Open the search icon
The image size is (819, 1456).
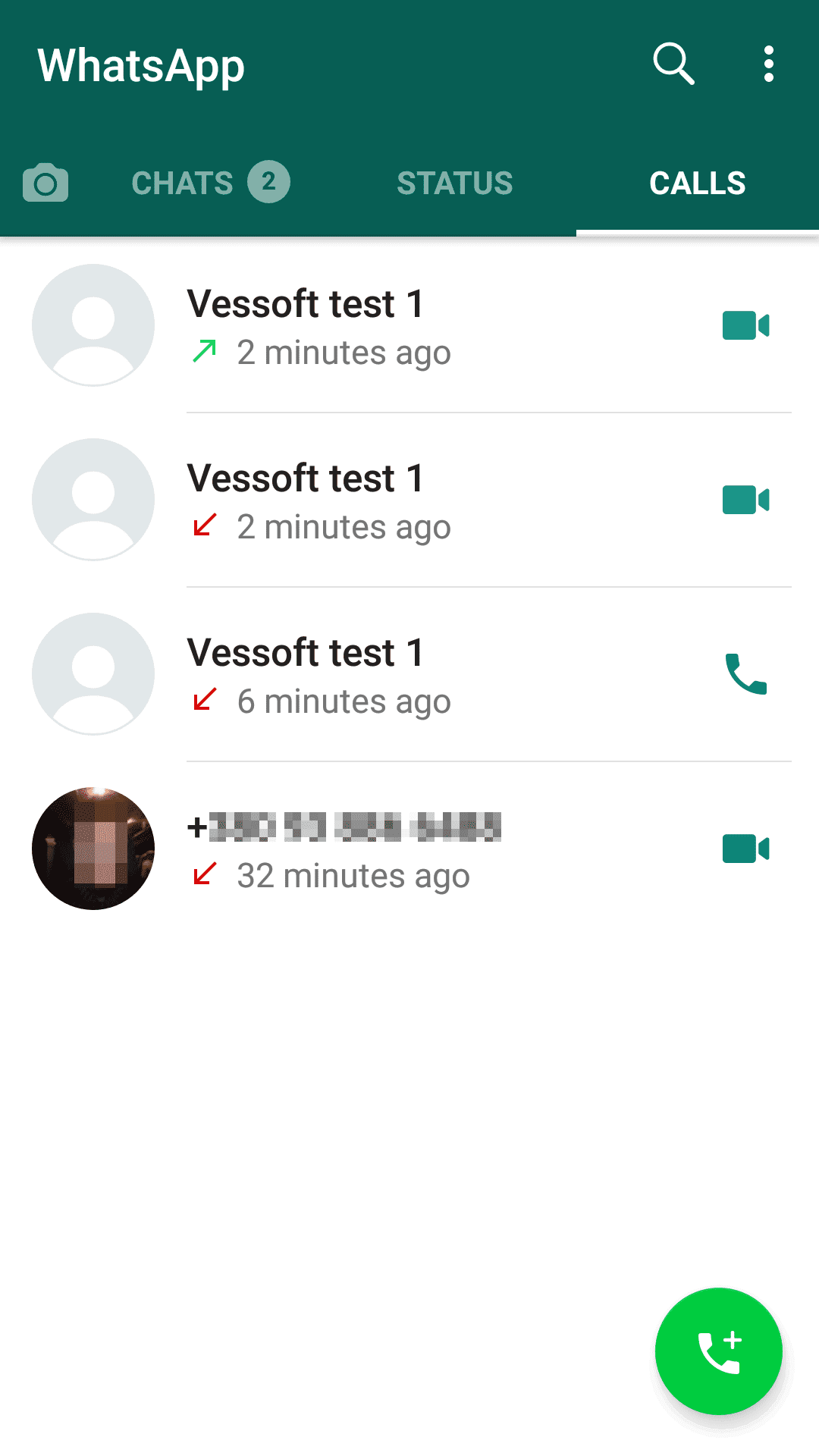tap(673, 64)
